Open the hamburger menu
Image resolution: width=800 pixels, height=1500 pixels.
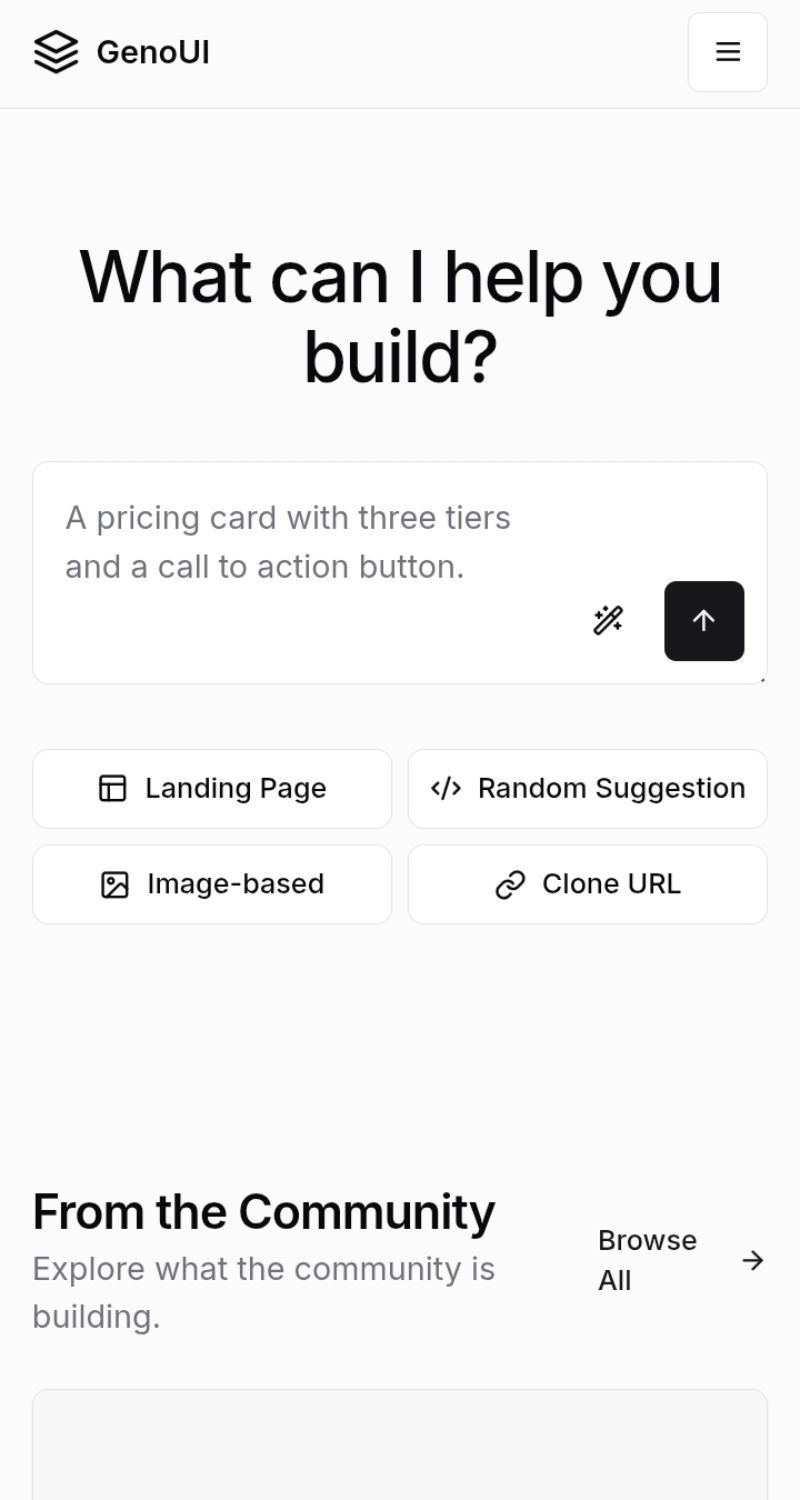[727, 52]
